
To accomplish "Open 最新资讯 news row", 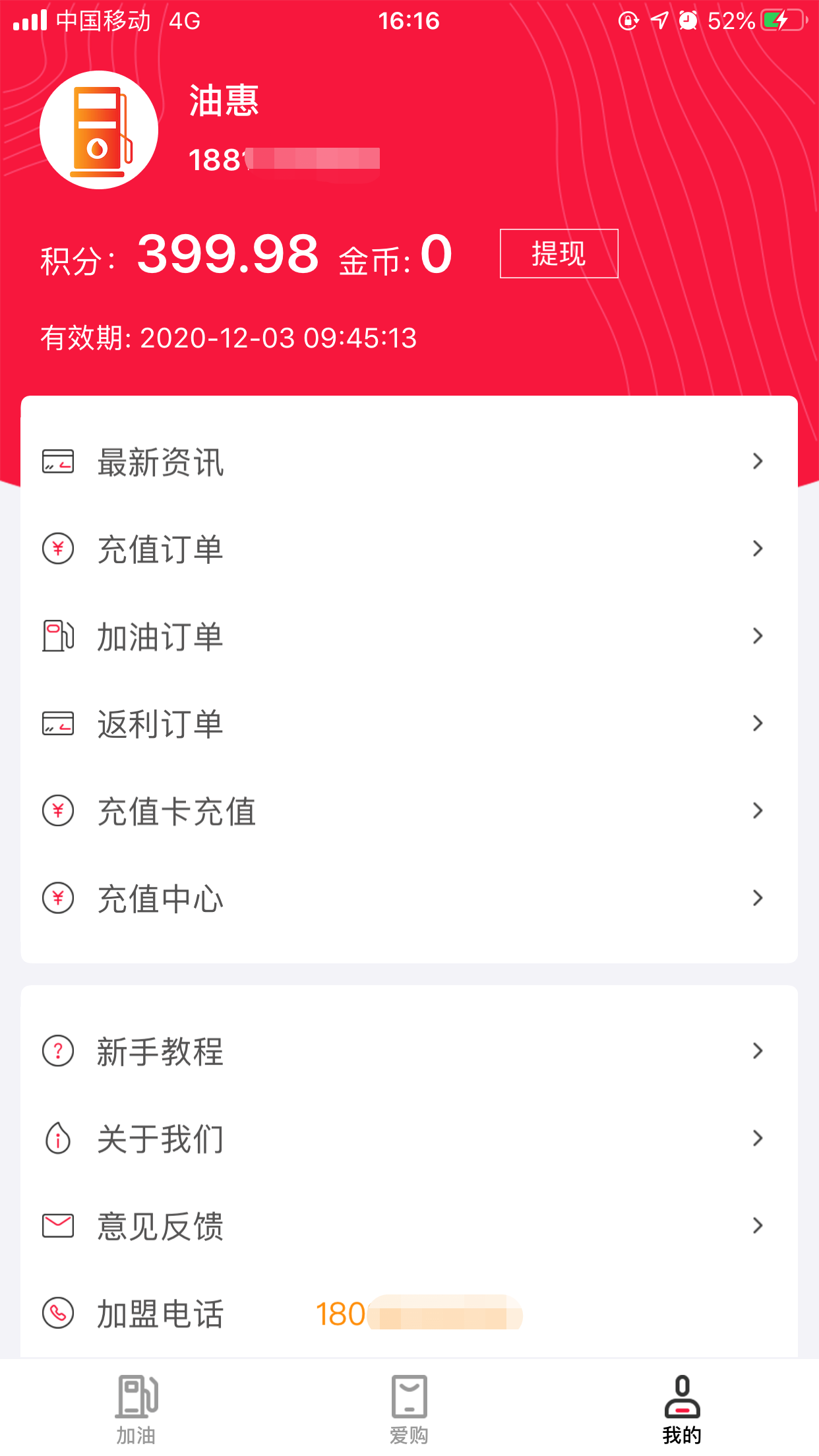I will tap(409, 462).
